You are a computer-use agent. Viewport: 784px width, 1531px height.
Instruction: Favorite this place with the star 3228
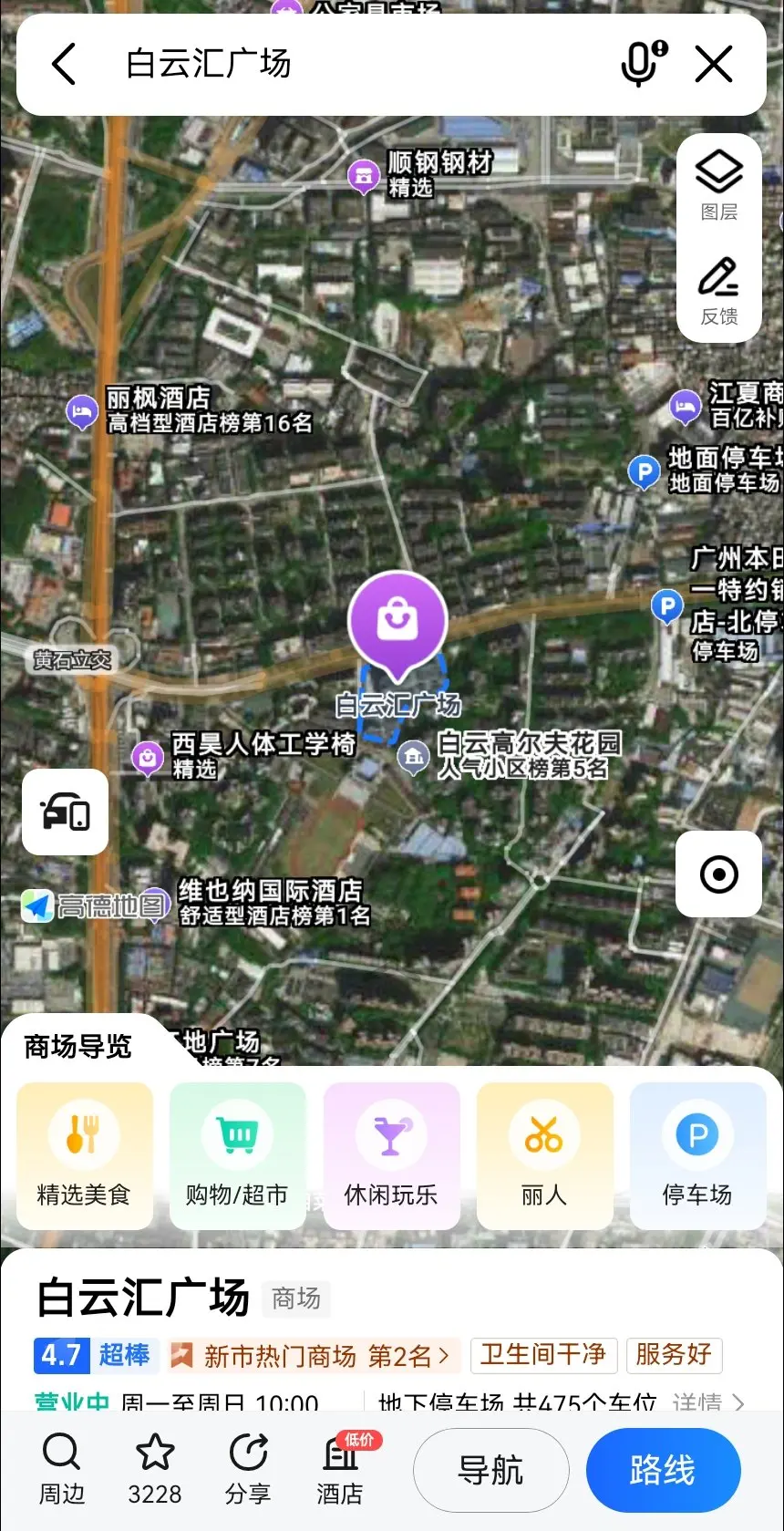155,1469
